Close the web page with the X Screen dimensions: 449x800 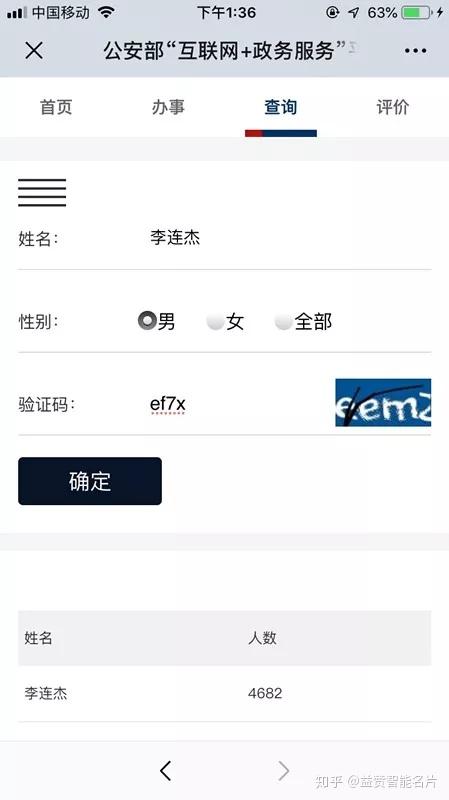[34, 51]
